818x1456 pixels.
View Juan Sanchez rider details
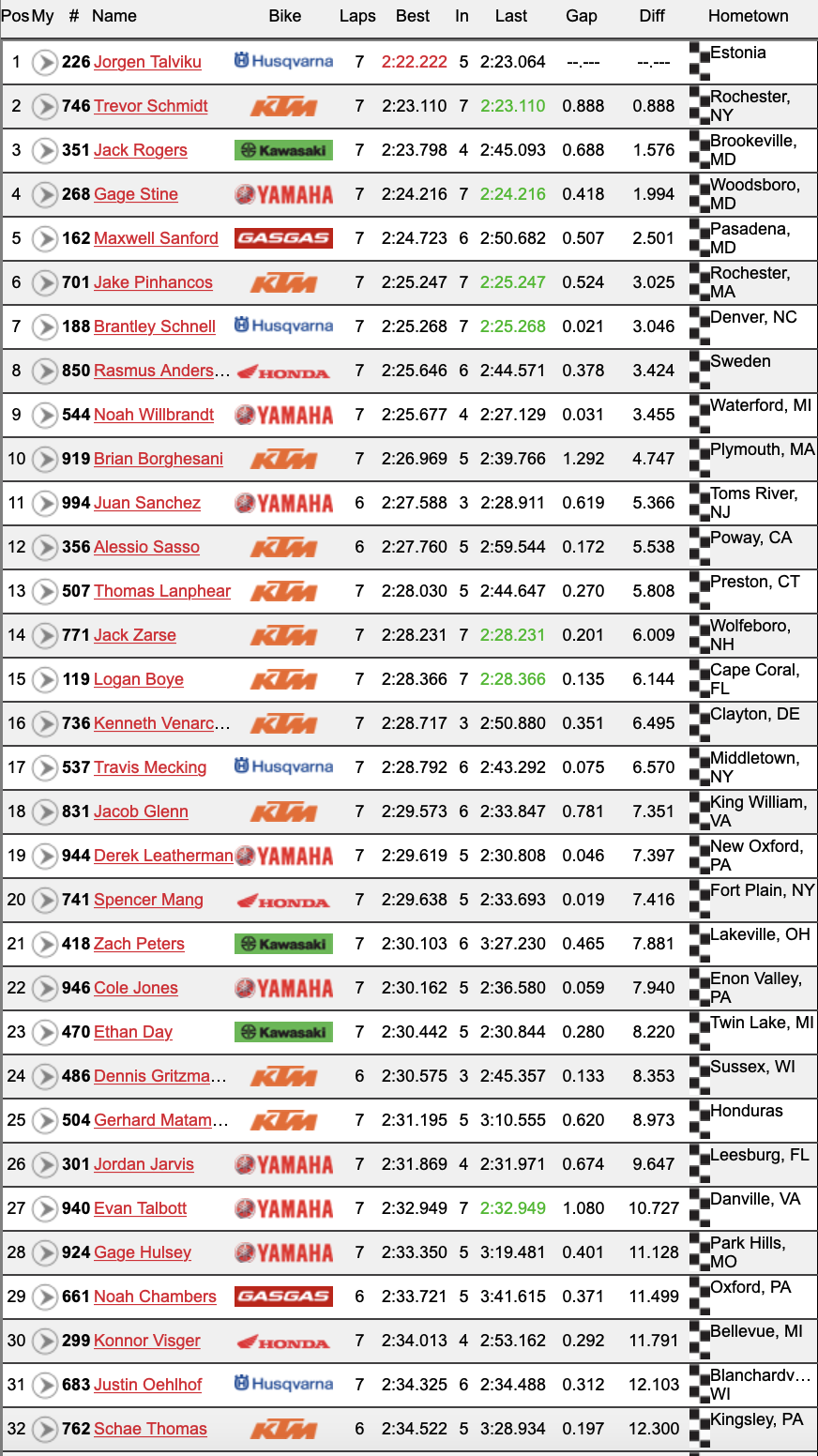point(146,503)
